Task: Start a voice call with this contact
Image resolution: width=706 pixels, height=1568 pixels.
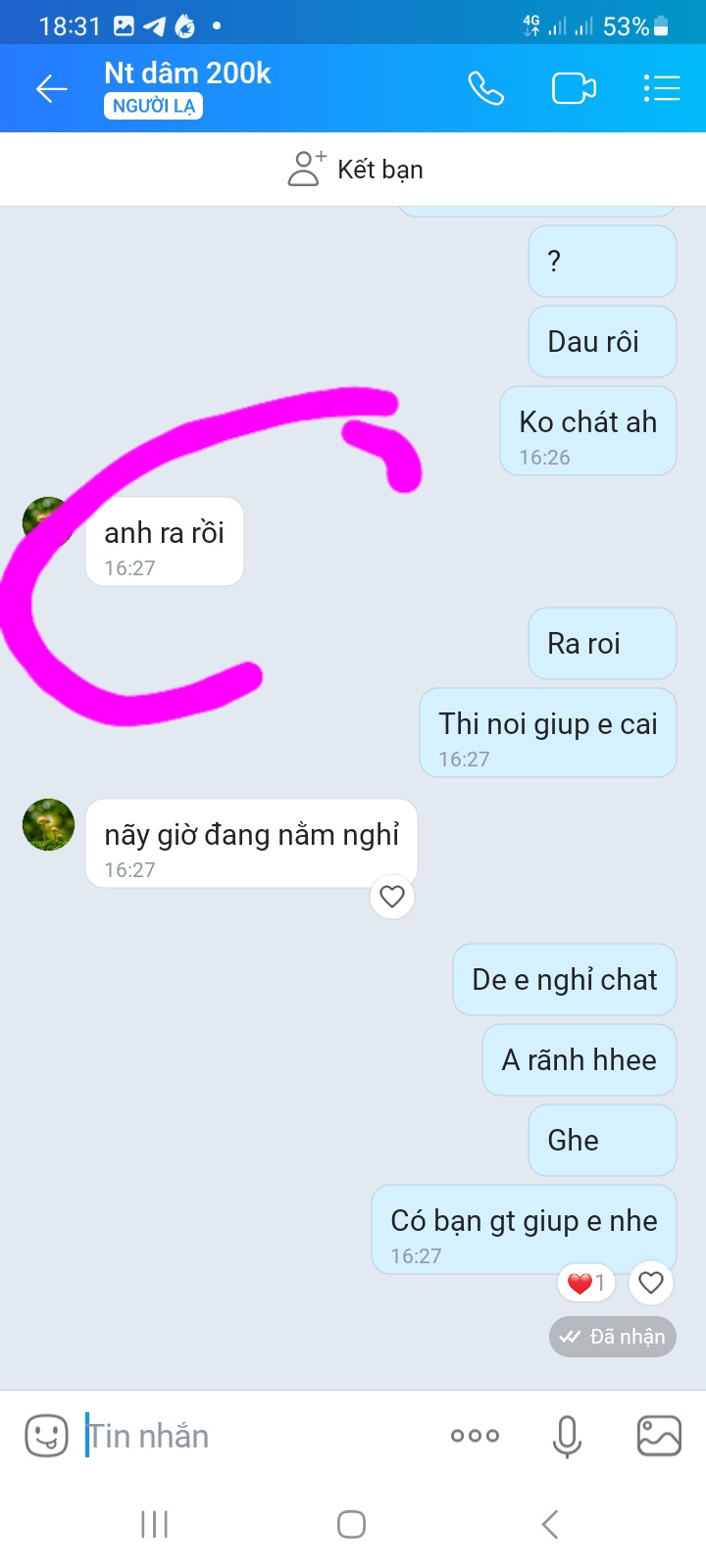Action: click(x=485, y=89)
